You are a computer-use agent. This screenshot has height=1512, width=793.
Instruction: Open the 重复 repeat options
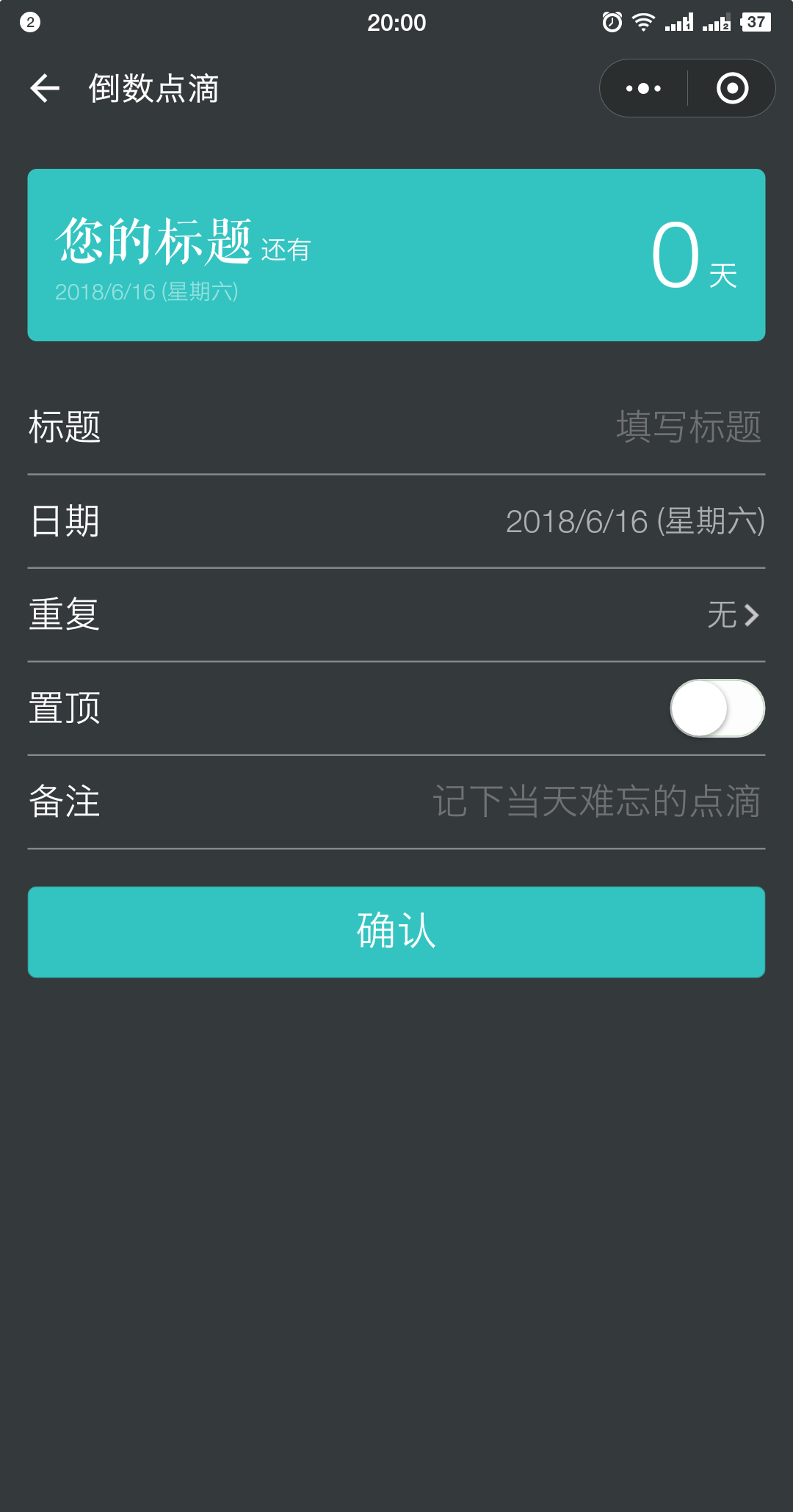(x=396, y=614)
